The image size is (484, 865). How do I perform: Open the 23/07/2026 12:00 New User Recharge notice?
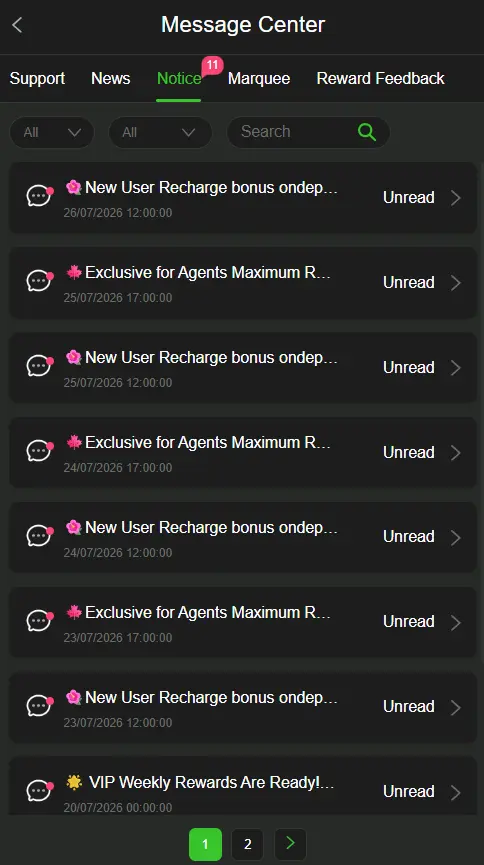(243, 707)
